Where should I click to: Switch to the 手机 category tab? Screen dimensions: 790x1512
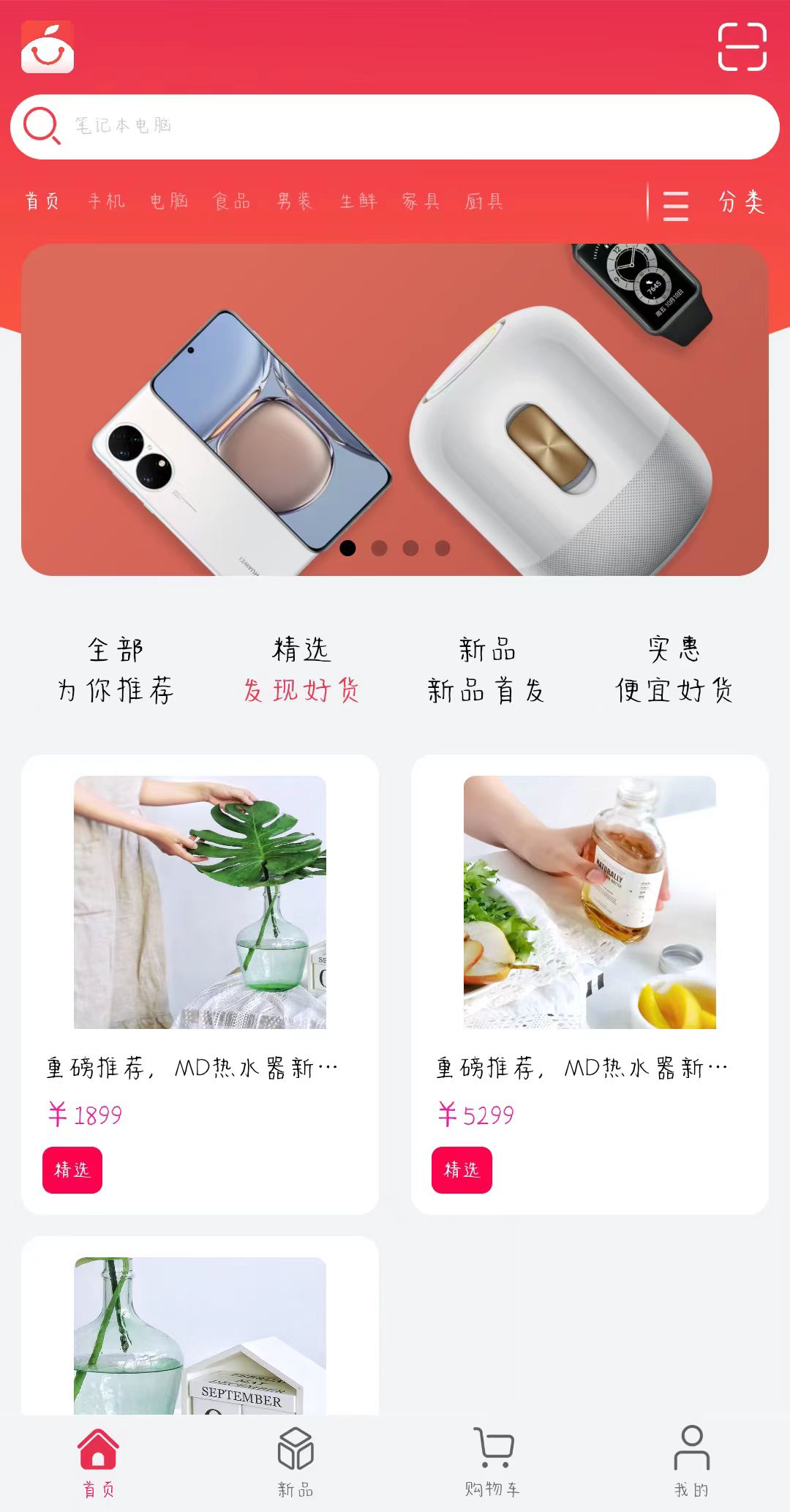107,201
